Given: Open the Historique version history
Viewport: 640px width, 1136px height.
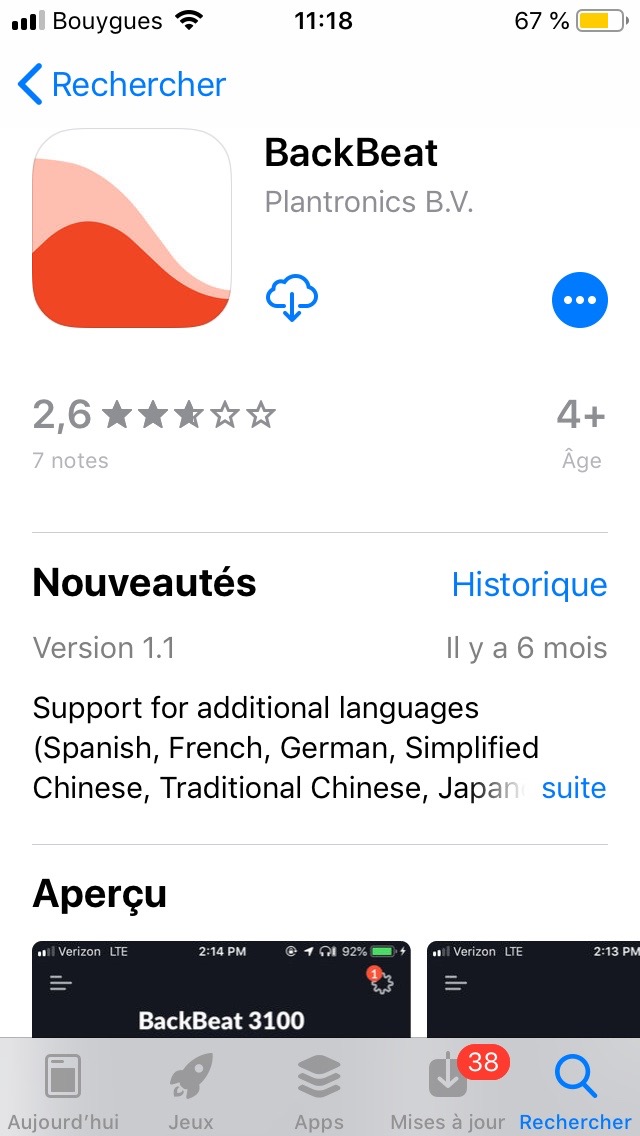Looking at the screenshot, I should [529, 584].
